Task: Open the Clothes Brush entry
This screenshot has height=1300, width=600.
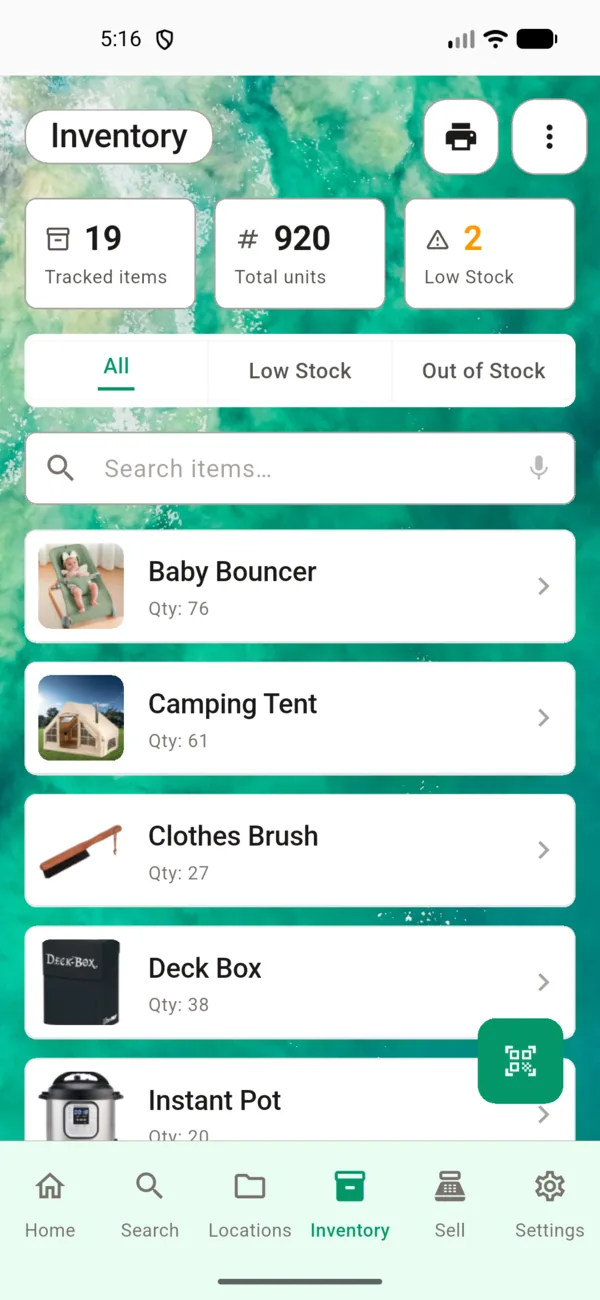Action: tap(300, 850)
